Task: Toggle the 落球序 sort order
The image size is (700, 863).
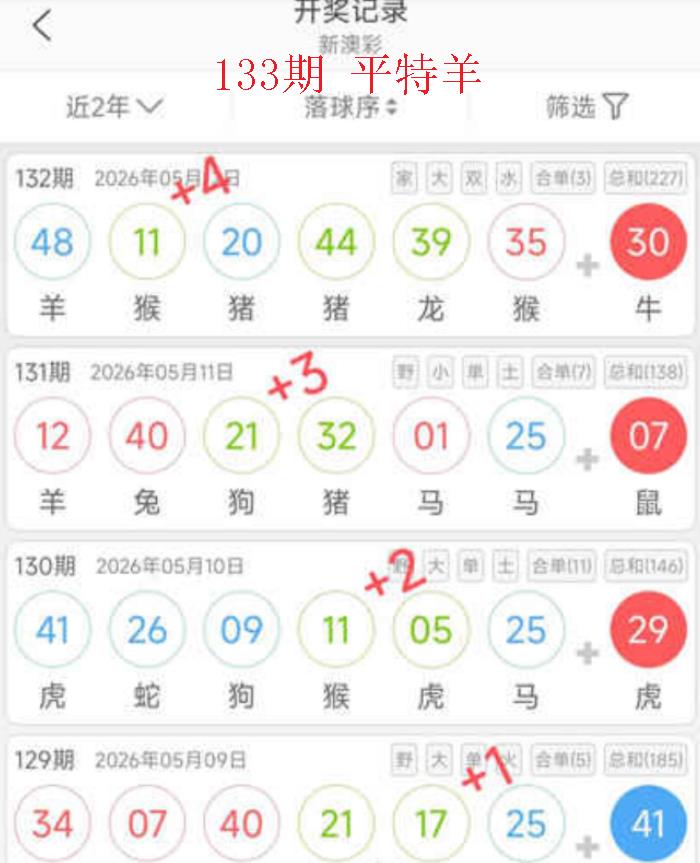Action: pos(351,107)
